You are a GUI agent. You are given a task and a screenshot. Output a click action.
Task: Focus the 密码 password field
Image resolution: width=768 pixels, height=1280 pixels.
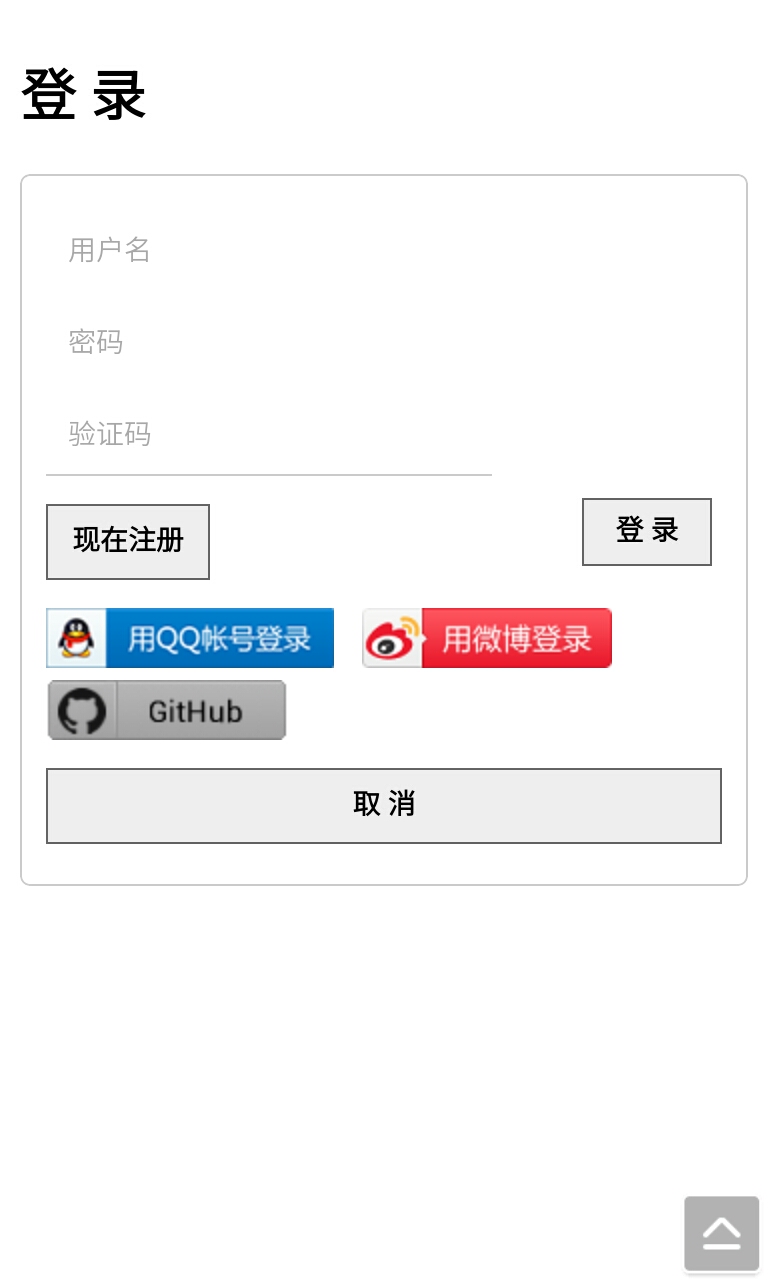point(270,342)
